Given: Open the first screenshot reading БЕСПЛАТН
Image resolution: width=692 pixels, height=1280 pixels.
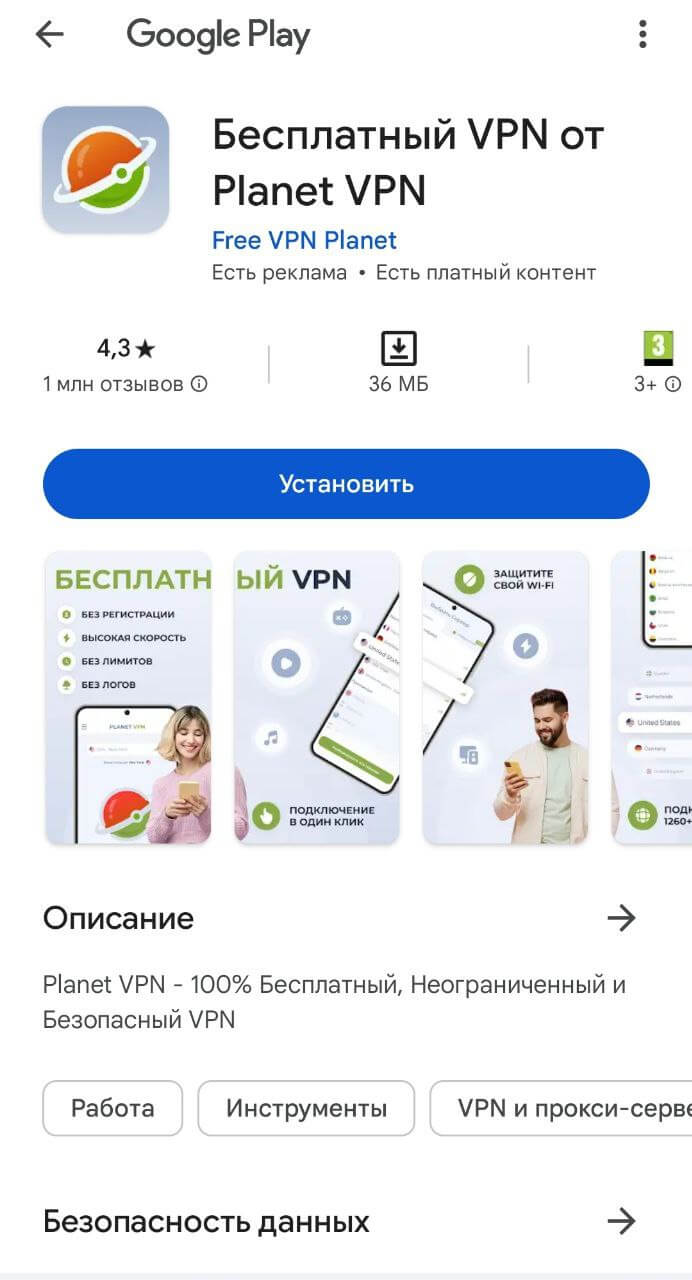Looking at the screenshot, I should [128, 698].
